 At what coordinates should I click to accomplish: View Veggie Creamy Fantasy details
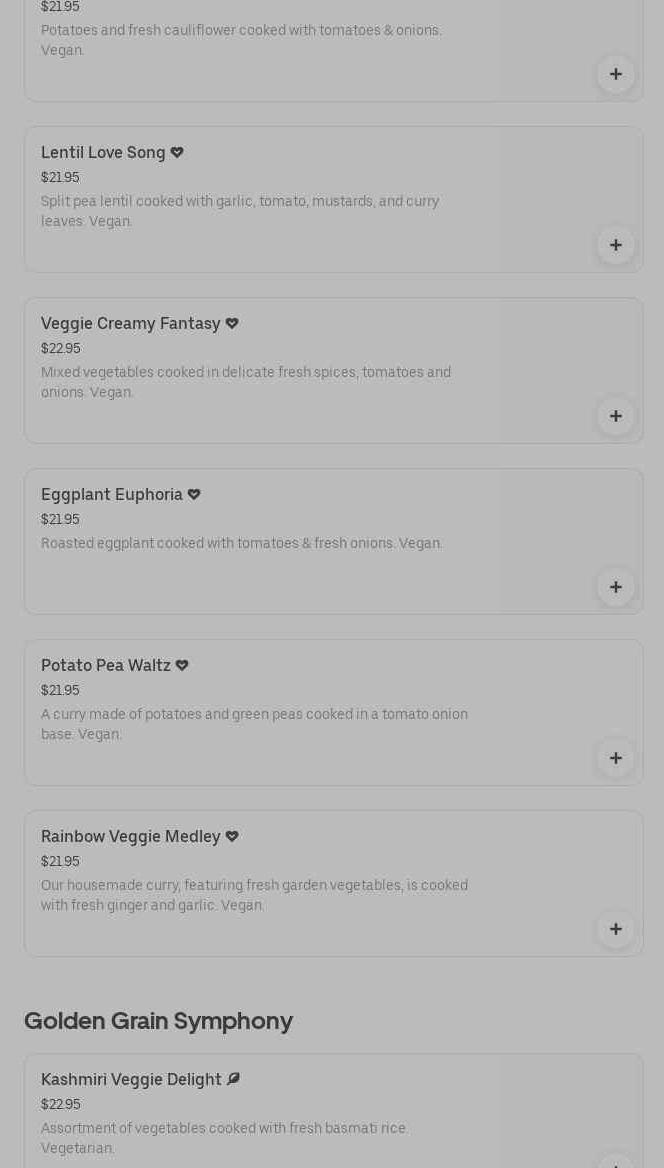pos(334,370)
